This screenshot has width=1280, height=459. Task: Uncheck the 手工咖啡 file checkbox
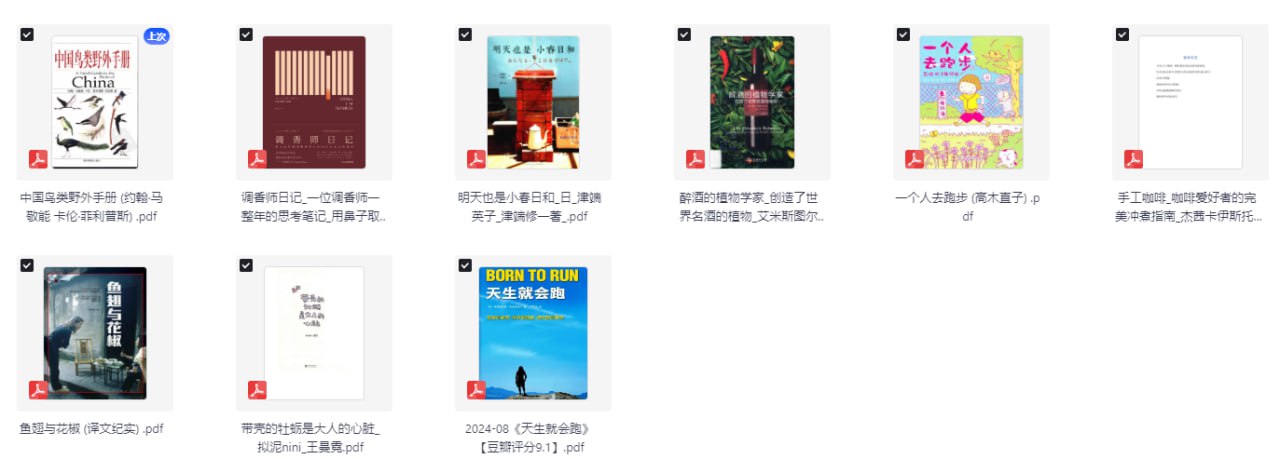tap(1122, 34)
